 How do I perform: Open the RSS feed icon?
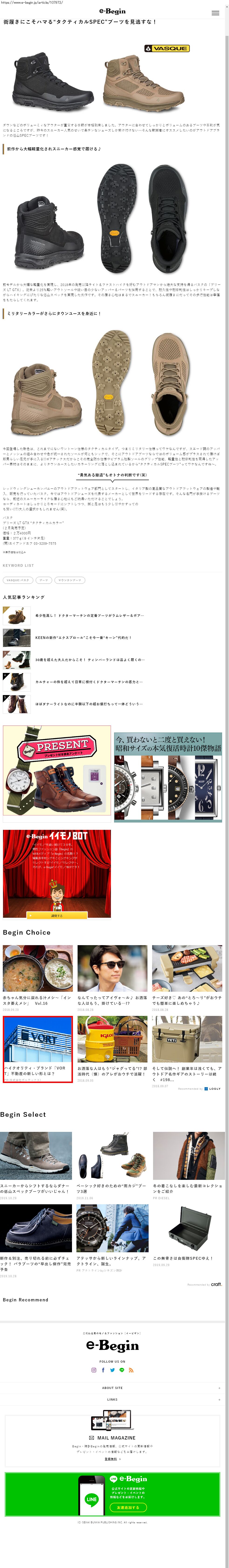(131, 1370)
